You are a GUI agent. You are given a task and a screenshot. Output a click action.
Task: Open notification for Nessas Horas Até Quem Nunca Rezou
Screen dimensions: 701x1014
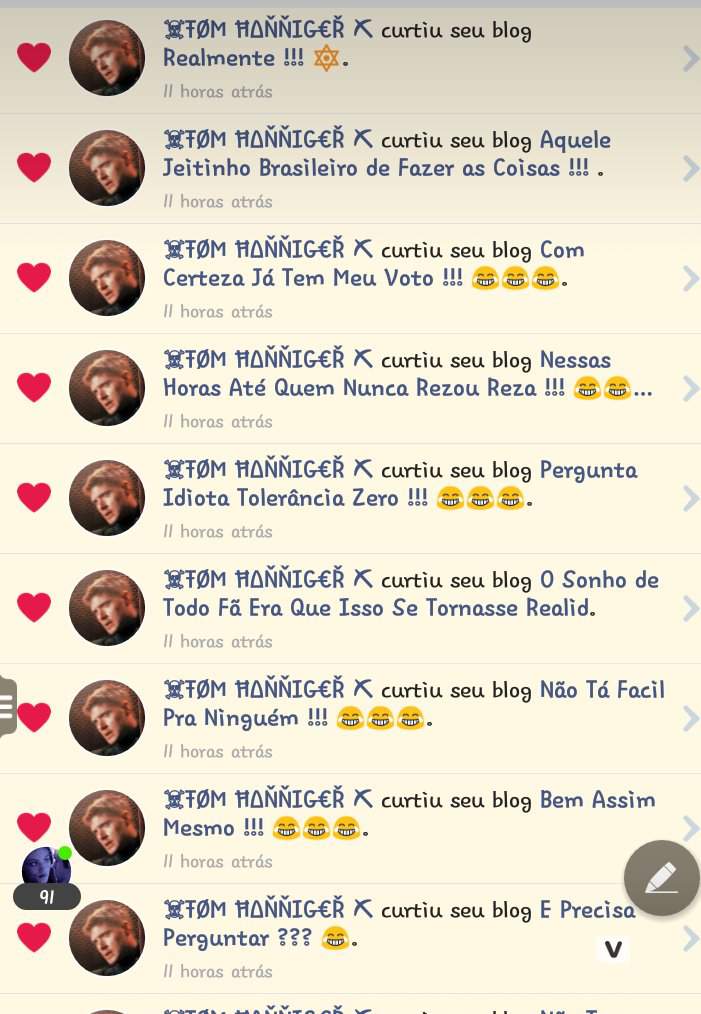(400, 388)
